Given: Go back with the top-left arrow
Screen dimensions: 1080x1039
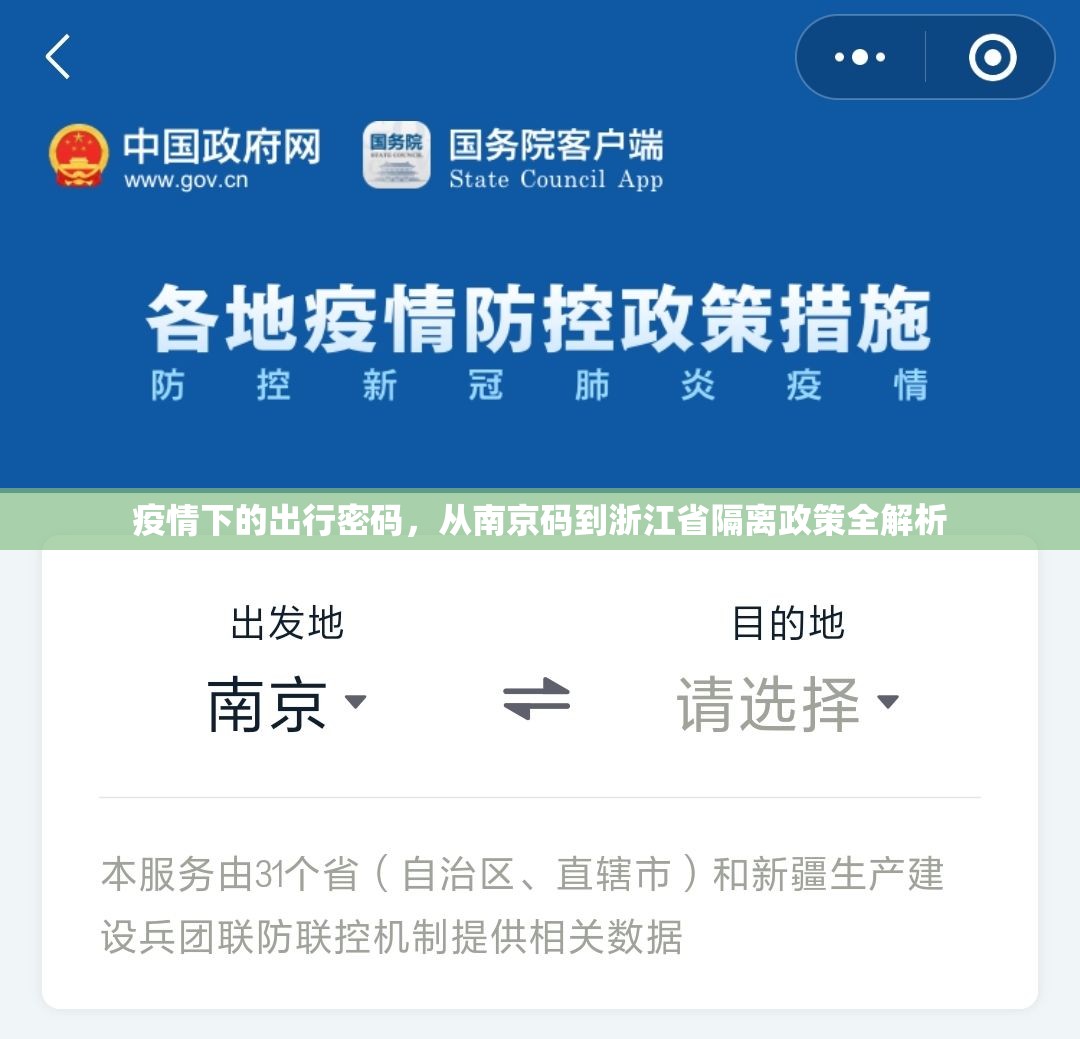Looking at the screenshot, I should click(x=58, y=57).
